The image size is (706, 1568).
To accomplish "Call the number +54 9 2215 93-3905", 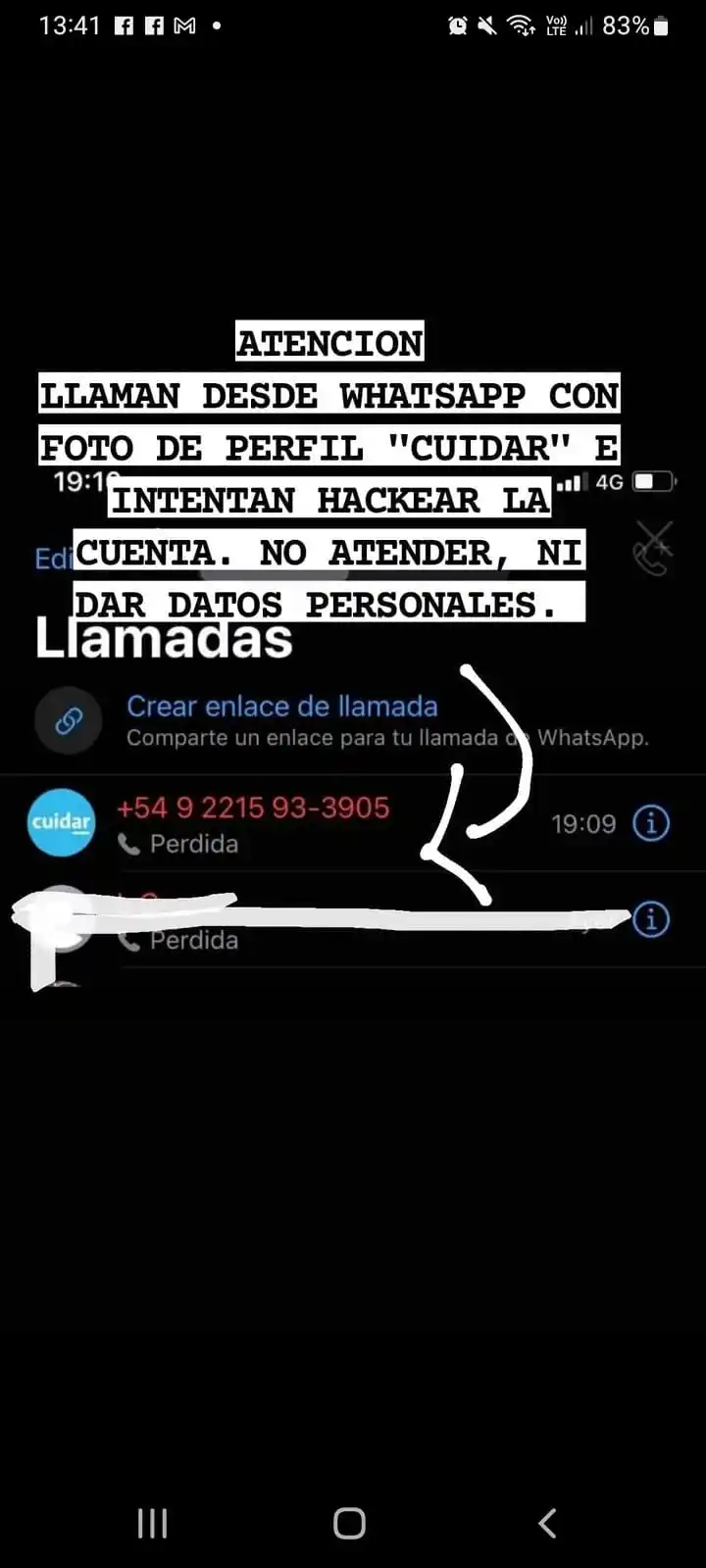I will [253, 808].
